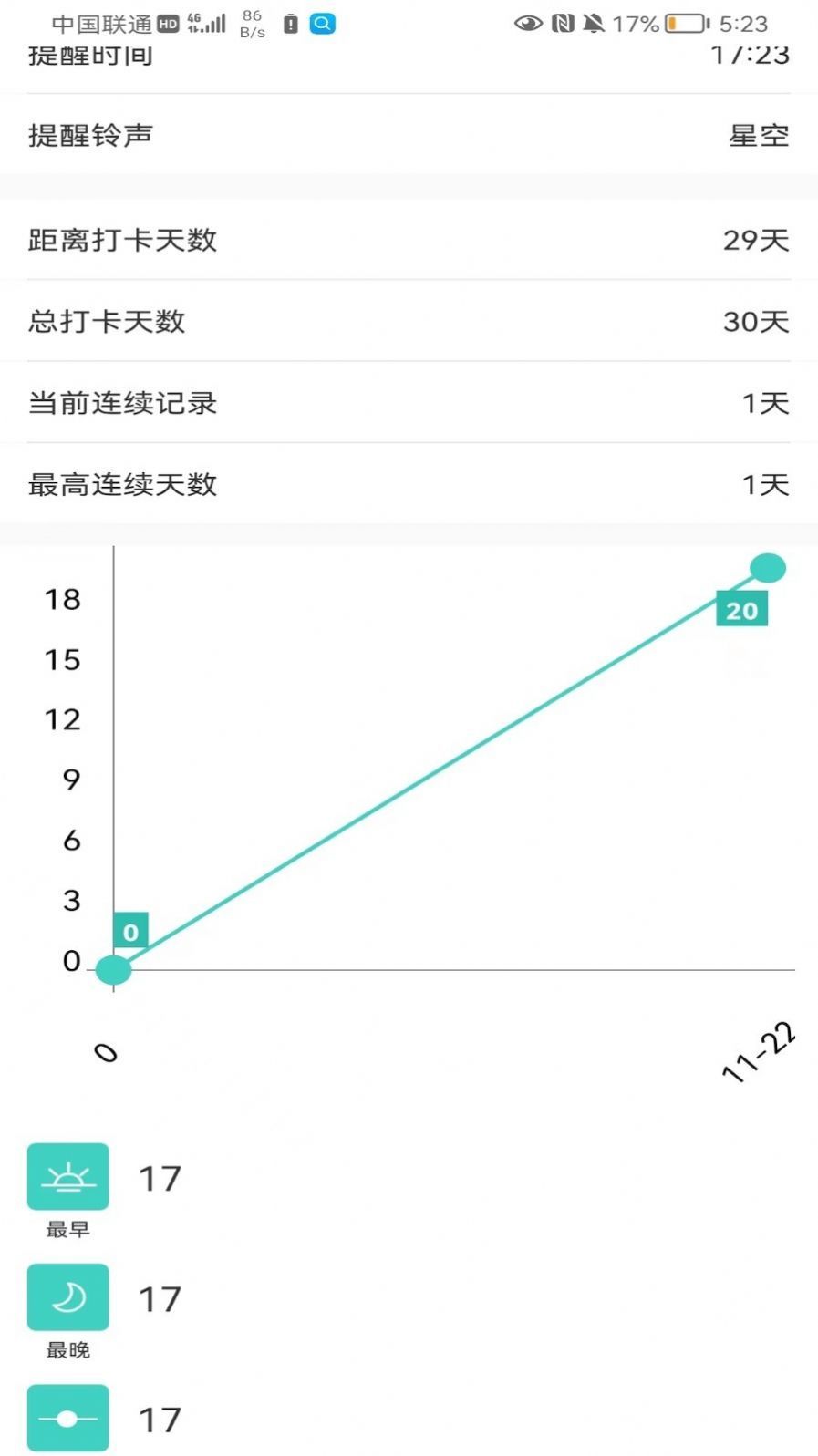
Task: Click the 当前连续记录 value 1天
Action: (x=766, y=403)
